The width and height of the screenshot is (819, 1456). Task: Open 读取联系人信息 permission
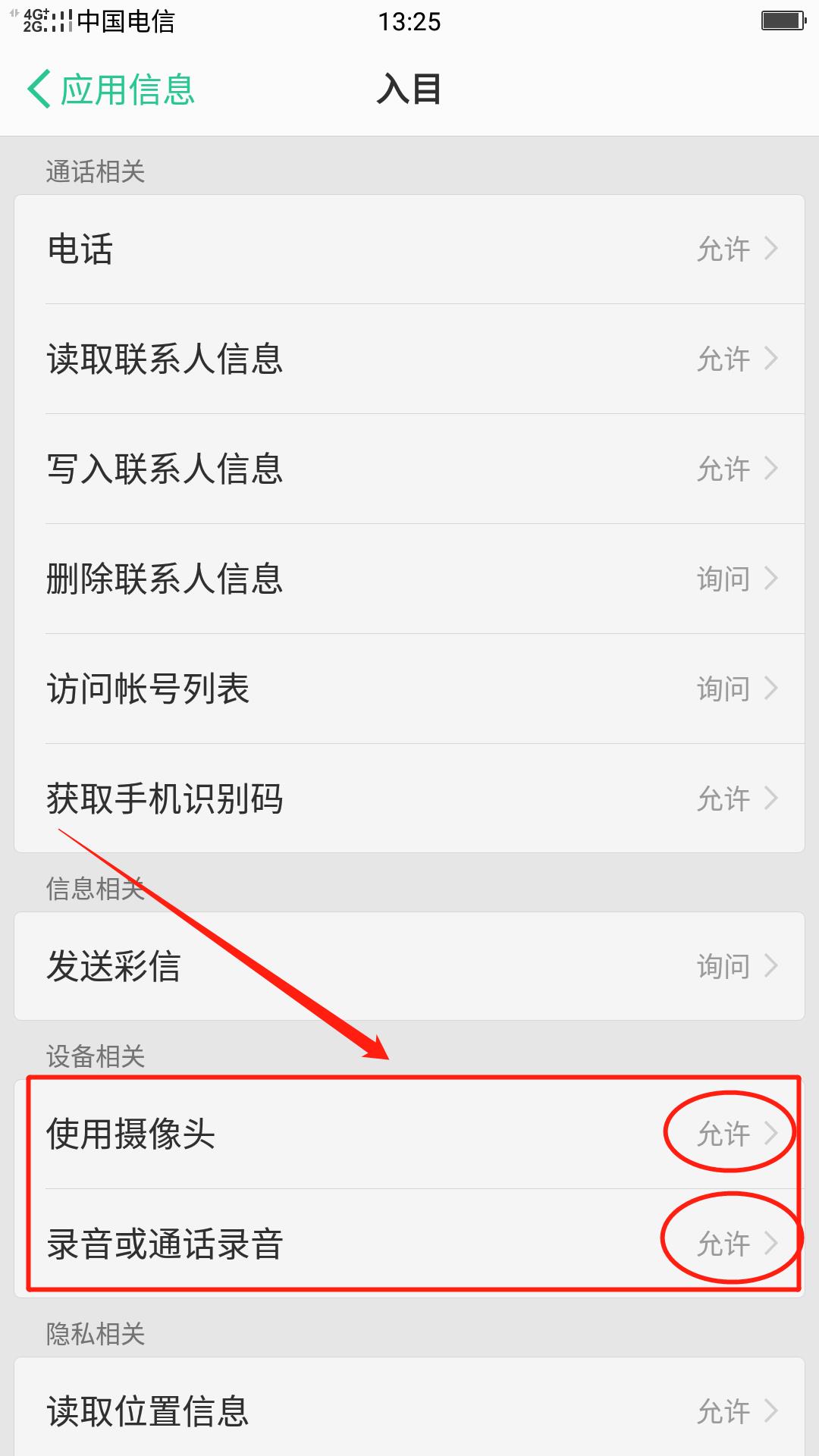click(x=409, y=359)
